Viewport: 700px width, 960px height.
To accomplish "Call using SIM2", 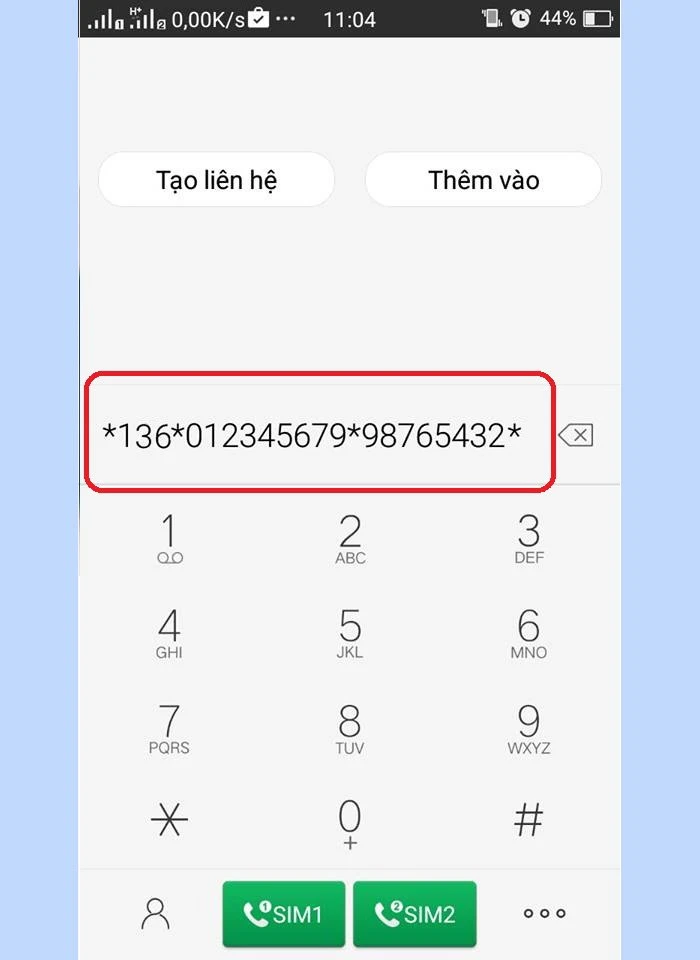I will pos(415,913).
